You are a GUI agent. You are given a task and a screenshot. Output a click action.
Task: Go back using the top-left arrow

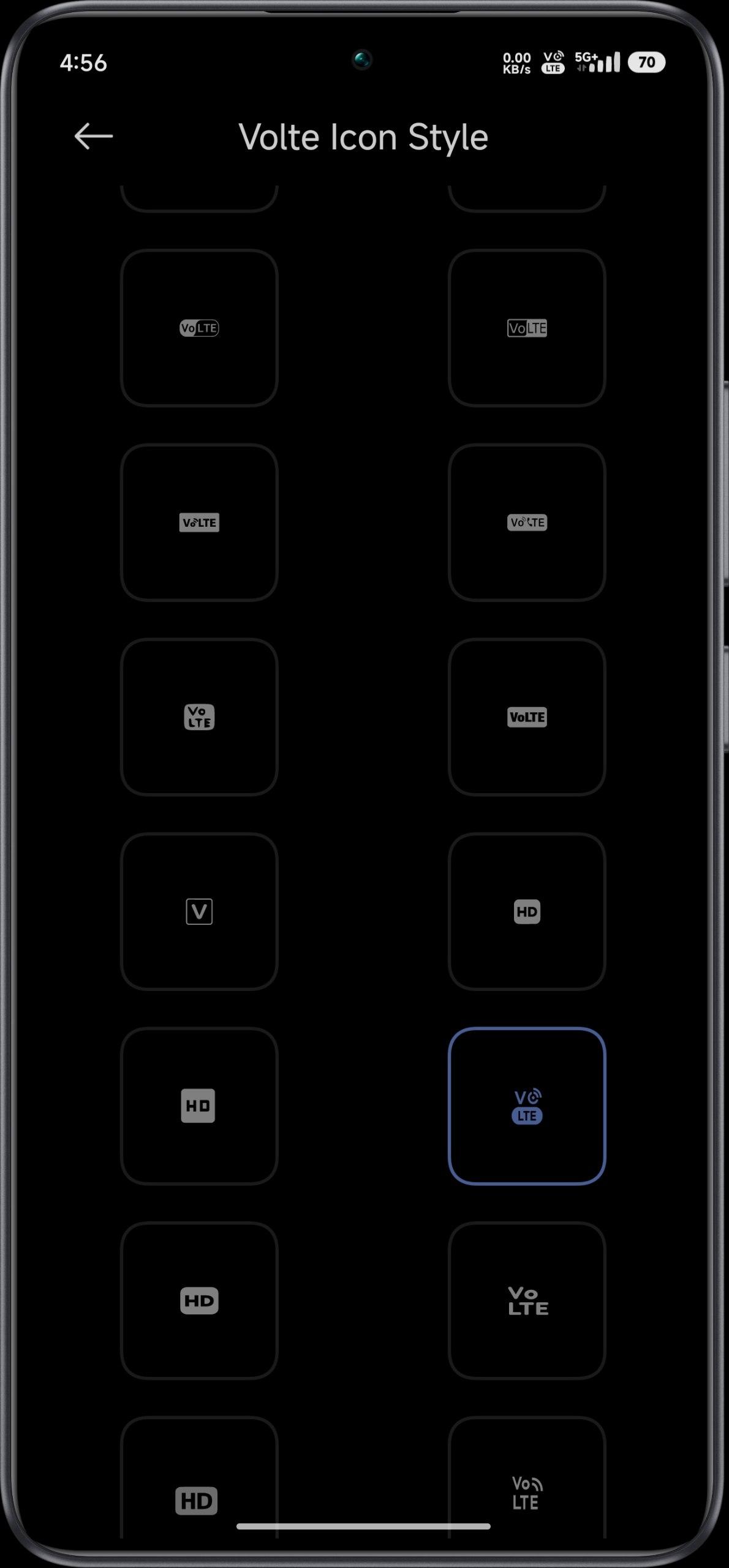point(93,136)
